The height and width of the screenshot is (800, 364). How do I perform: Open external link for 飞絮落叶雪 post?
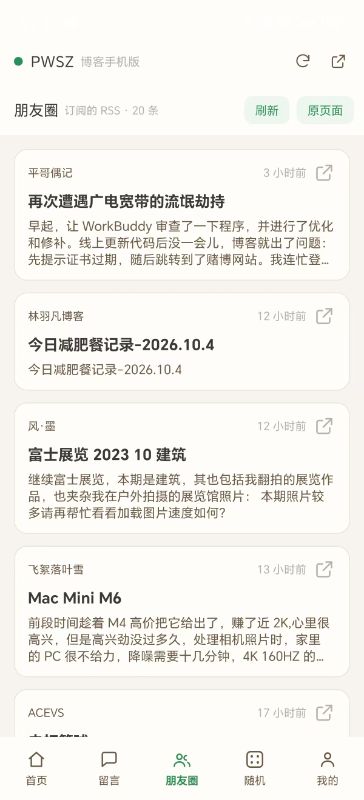coord(324,569)
